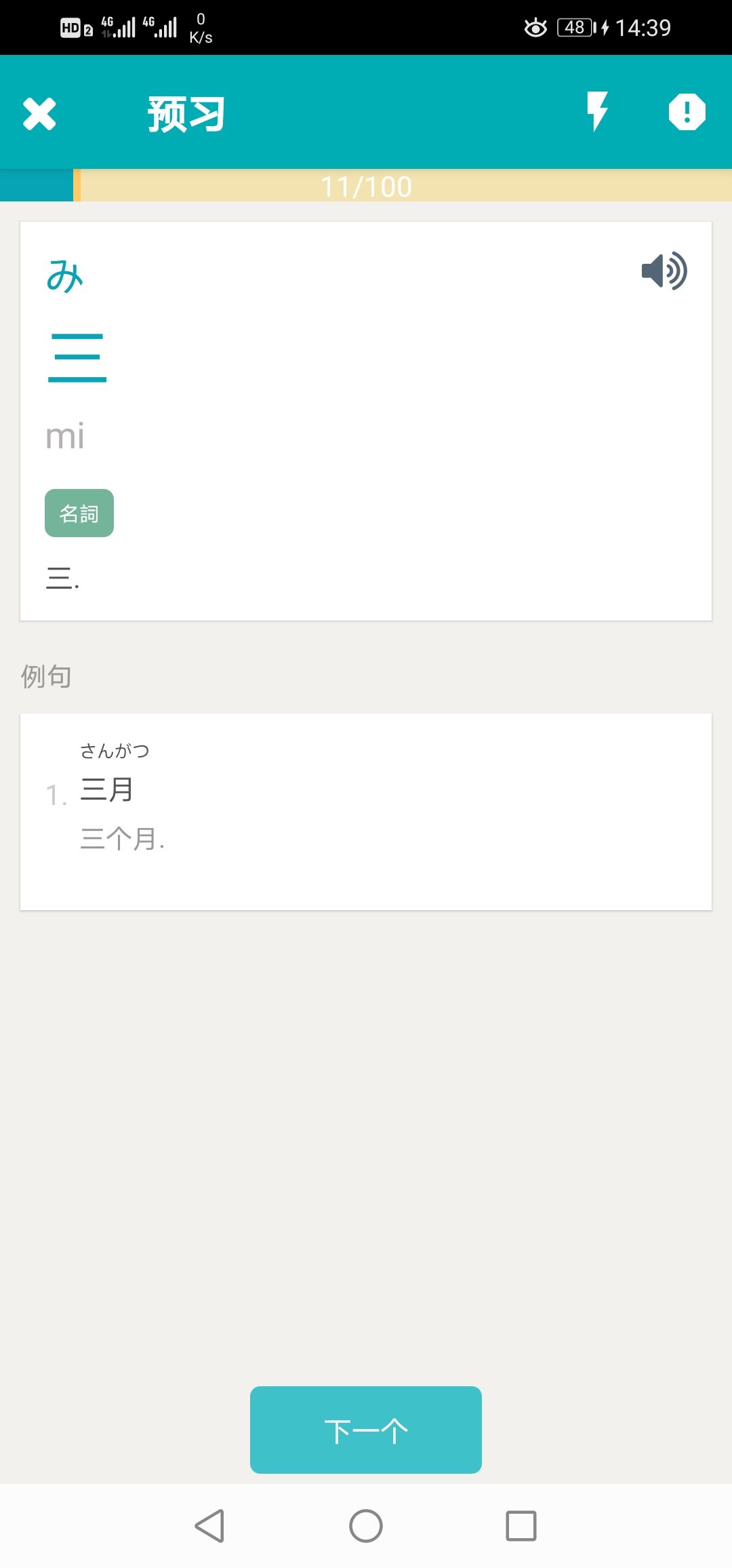The width and height of the screenshot is (732, 1568).
Task: Open the report issue exclamation icon
Action: (687, 112)
